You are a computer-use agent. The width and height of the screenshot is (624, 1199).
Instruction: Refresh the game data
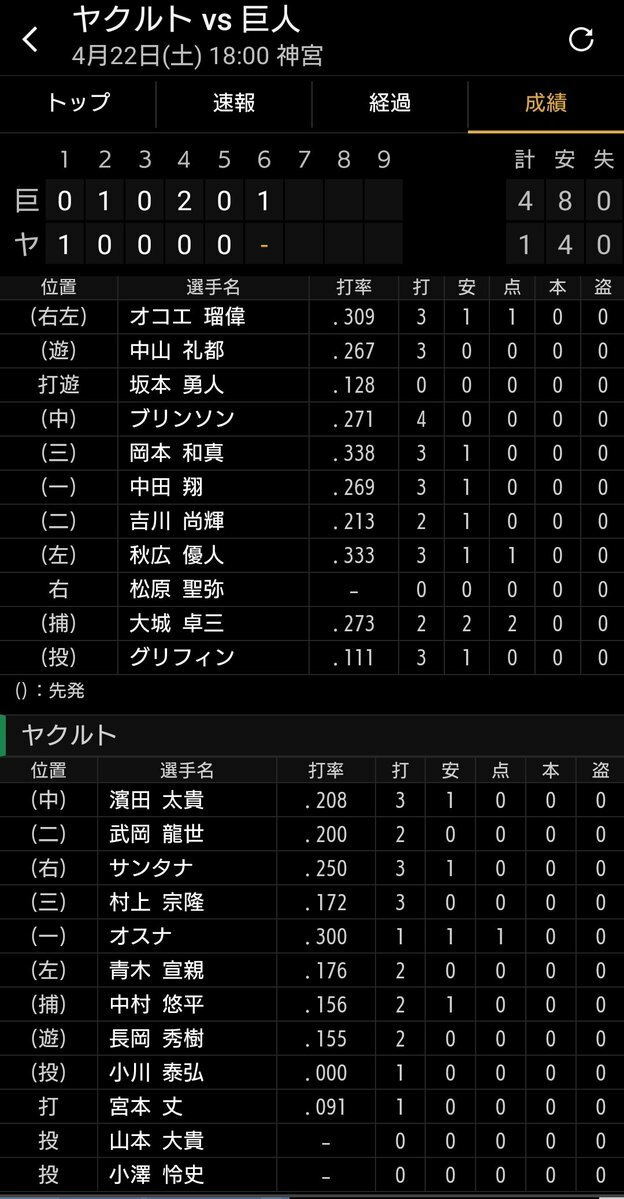tap(581, 39)
